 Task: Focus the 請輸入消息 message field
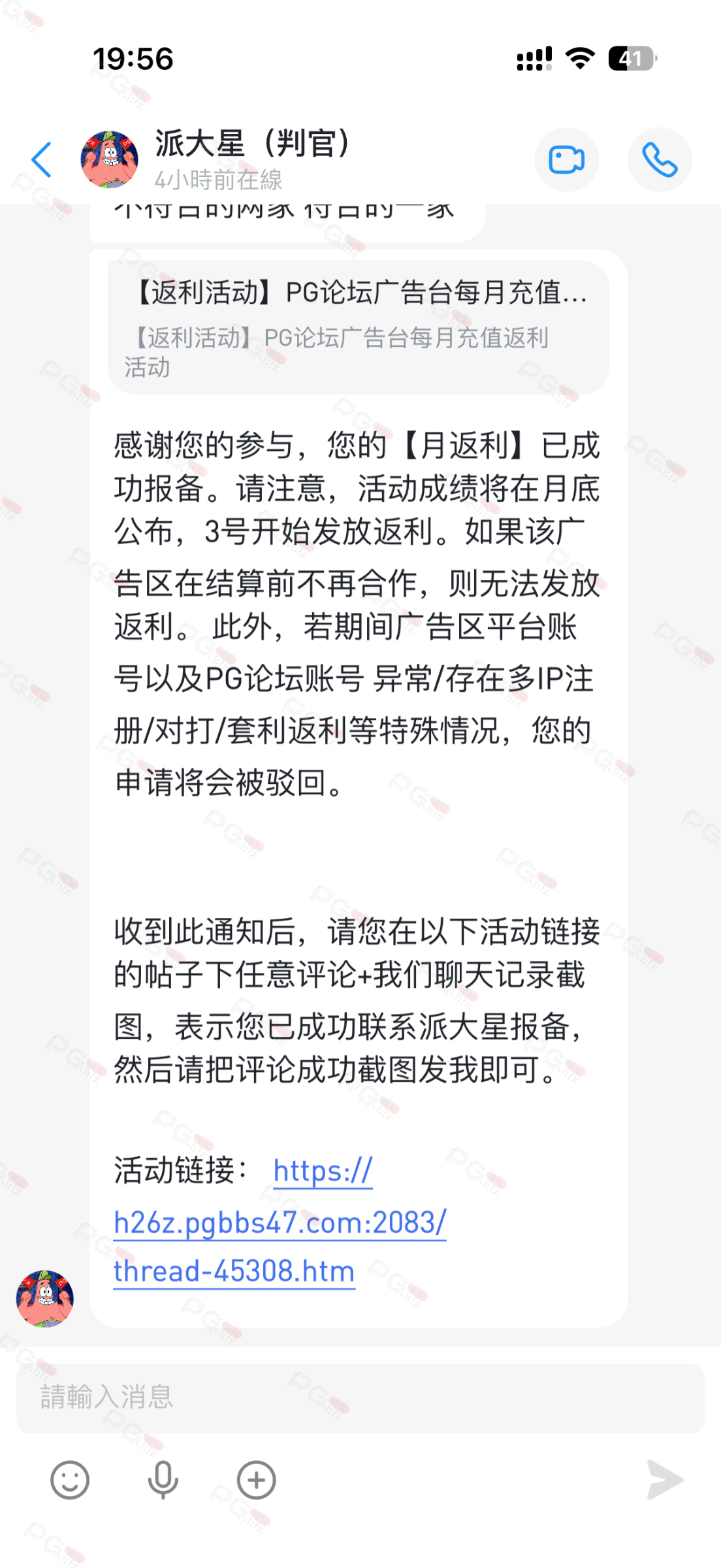[x=359, y=1397]
